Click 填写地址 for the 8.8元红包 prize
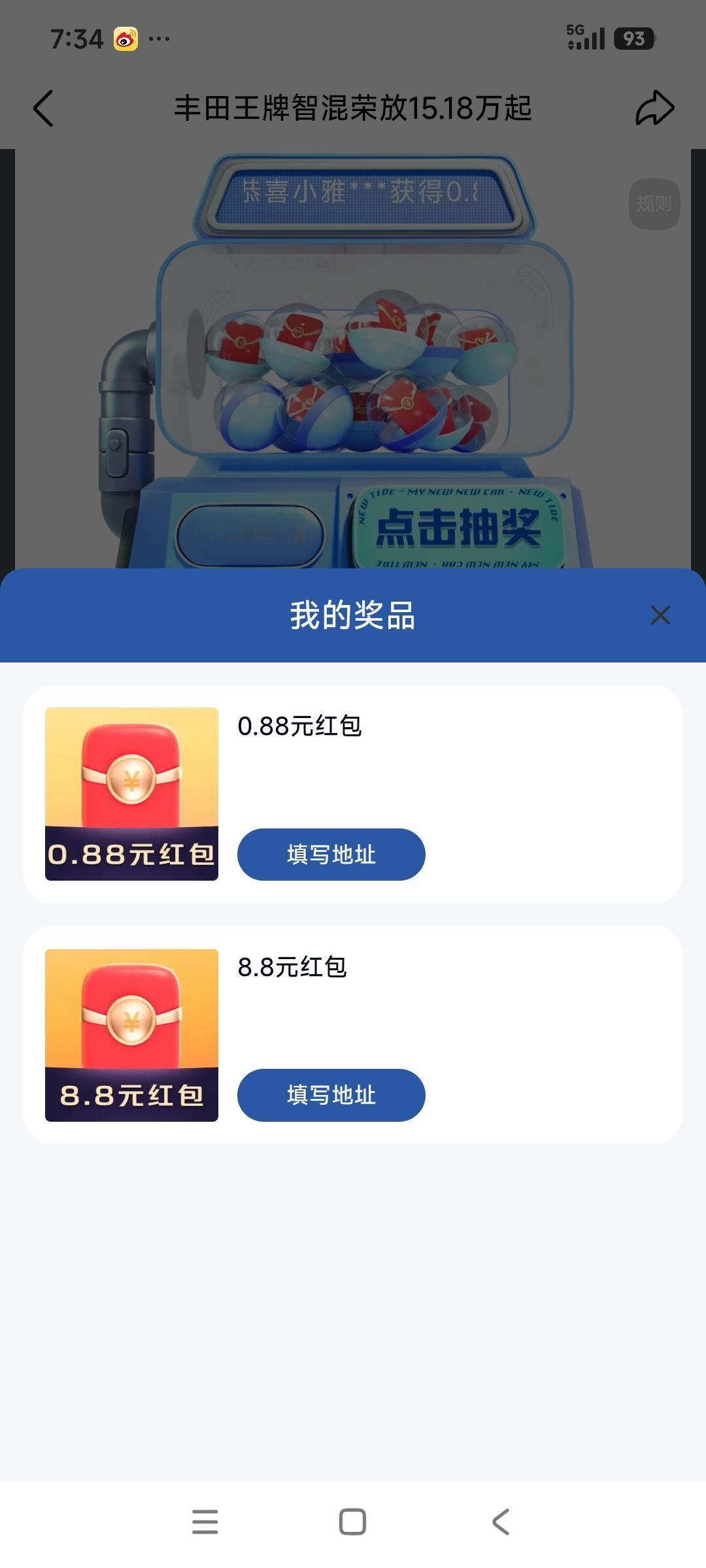Image resolution: width=706 pixels, height=1568 pixels. pyautogui.click(x=330, y=1095)
